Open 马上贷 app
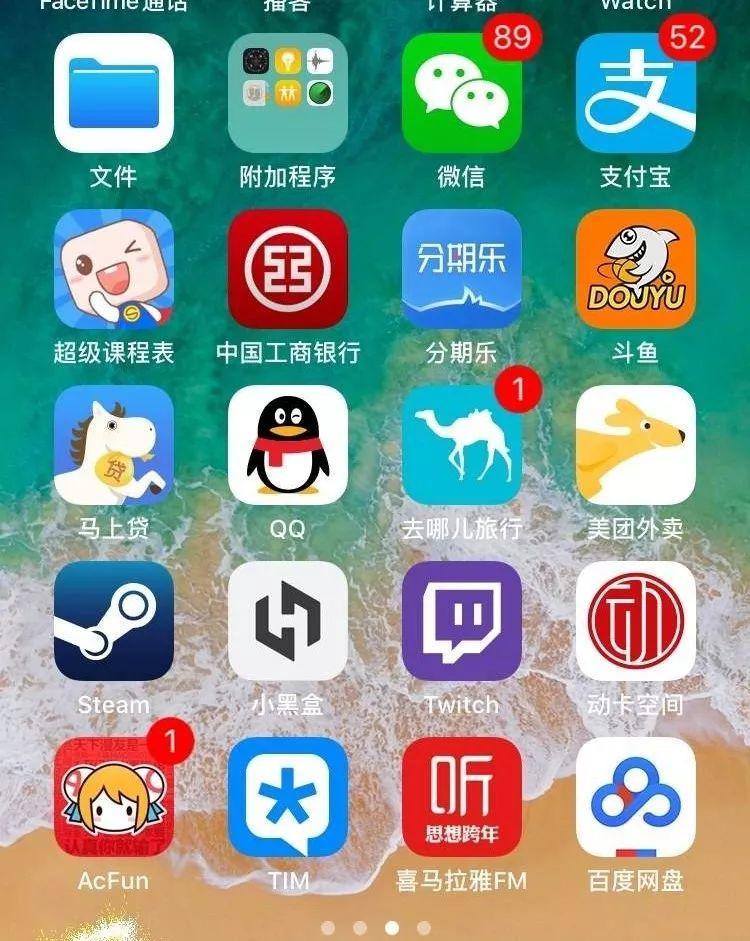This screenshot has width=750, height=941. coord(113,445)
